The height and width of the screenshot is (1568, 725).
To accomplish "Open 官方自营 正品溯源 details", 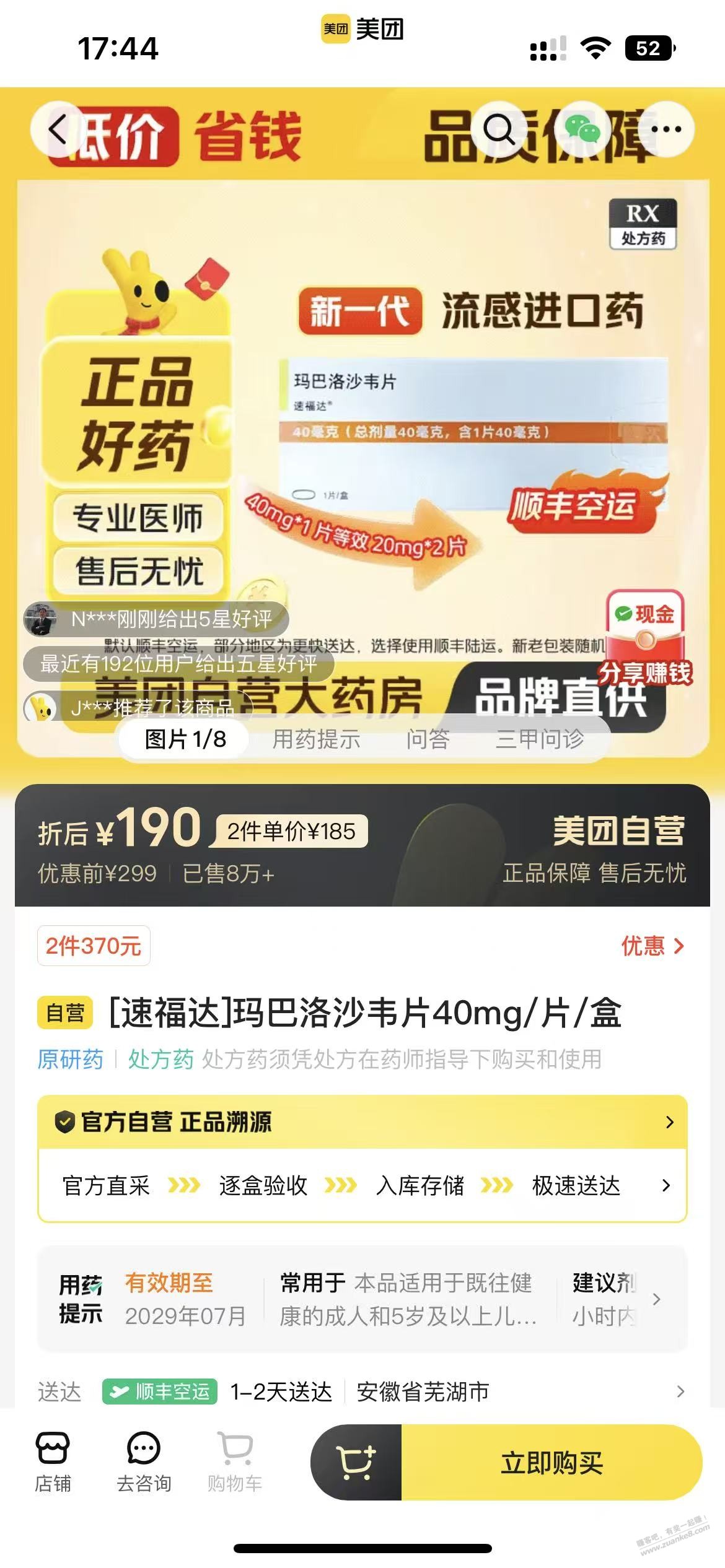I will (x=362, y=1122).
